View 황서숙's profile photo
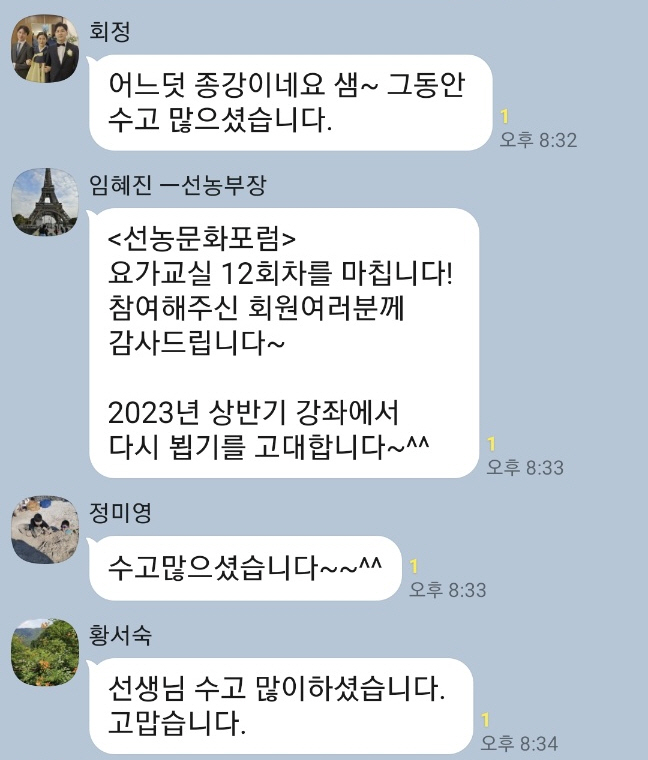Viewport: 648px width, 760px height. (45, 652)
